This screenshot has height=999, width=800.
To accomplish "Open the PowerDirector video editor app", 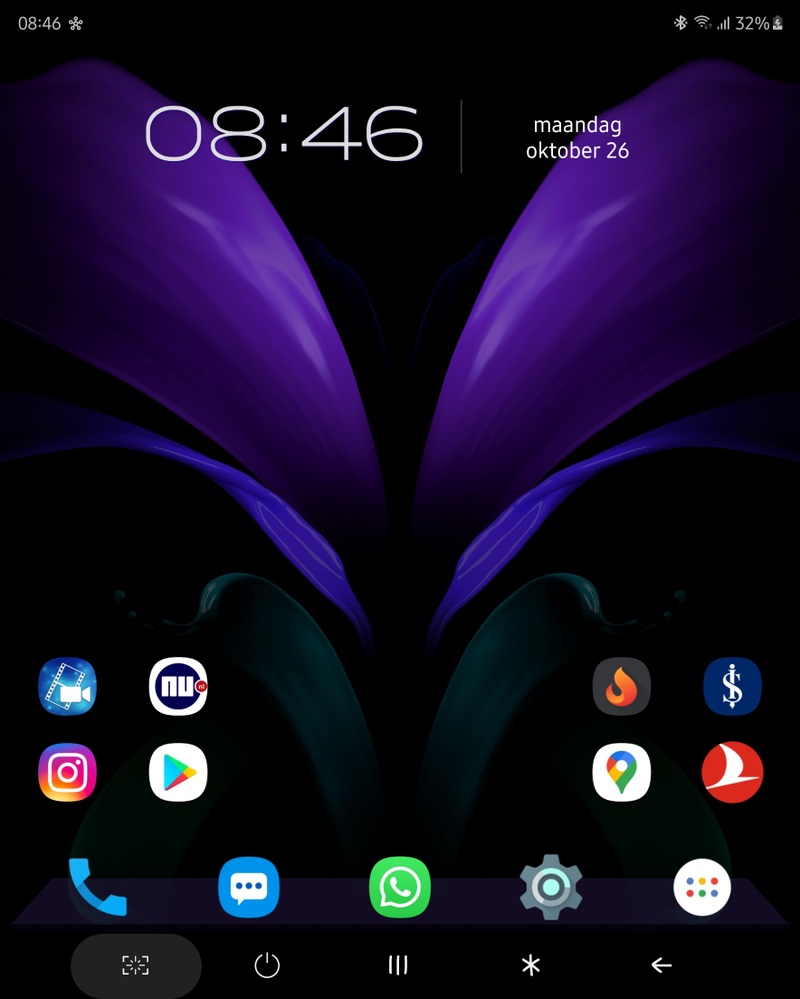I will click(x=67, y=686).
